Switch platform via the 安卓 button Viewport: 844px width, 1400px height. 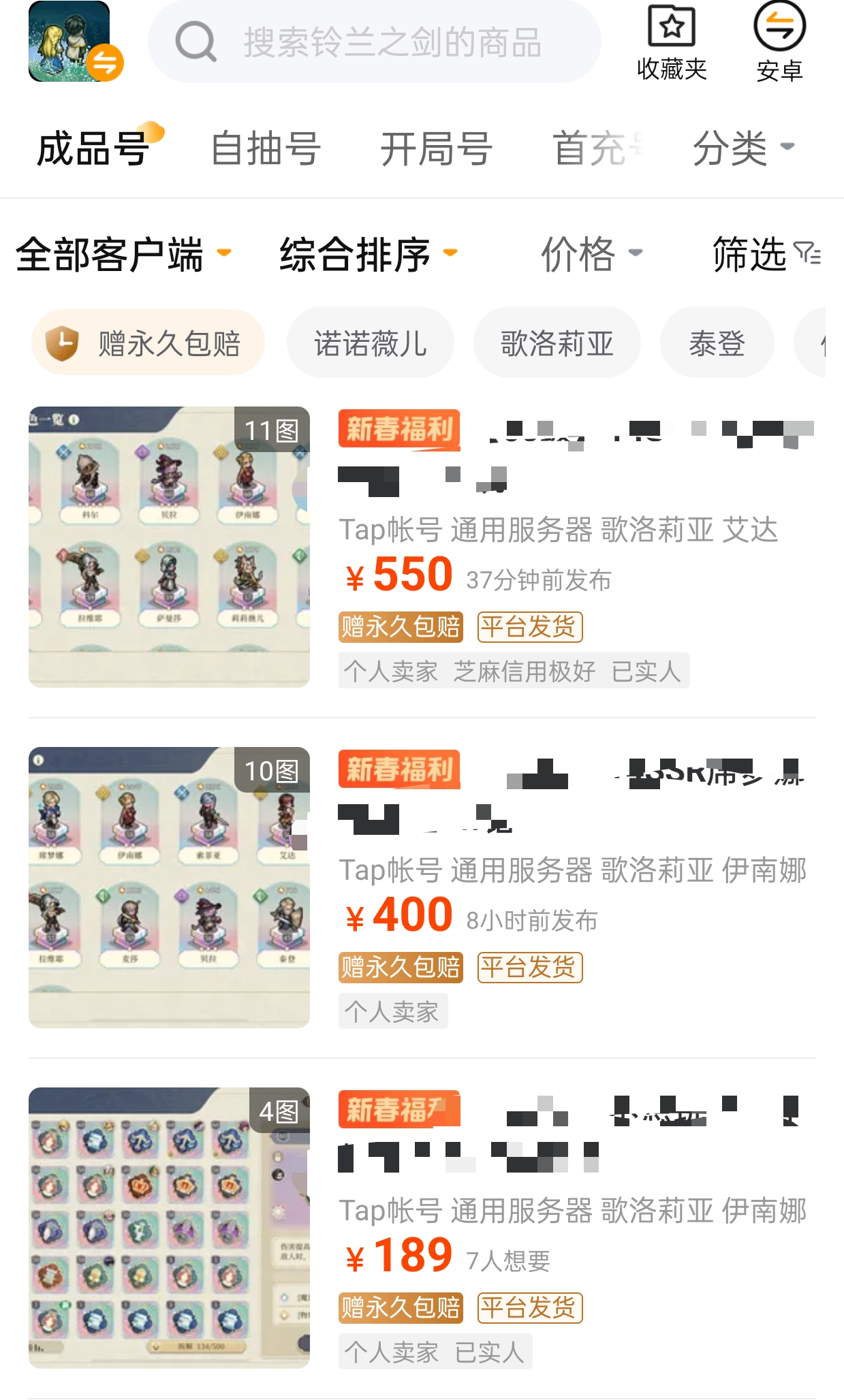(x=779, y=42)
